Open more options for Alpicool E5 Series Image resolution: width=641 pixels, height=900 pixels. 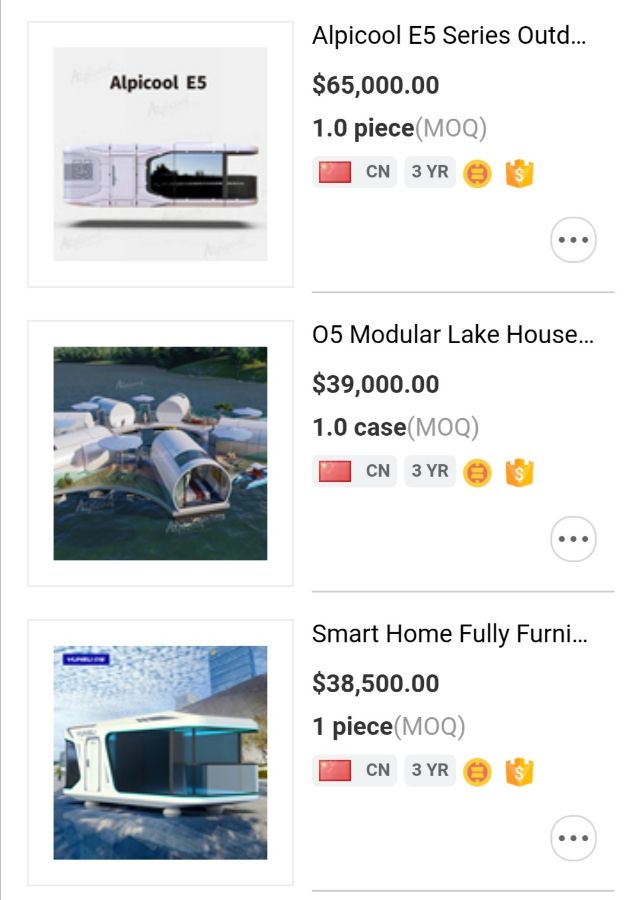point(573,240)
